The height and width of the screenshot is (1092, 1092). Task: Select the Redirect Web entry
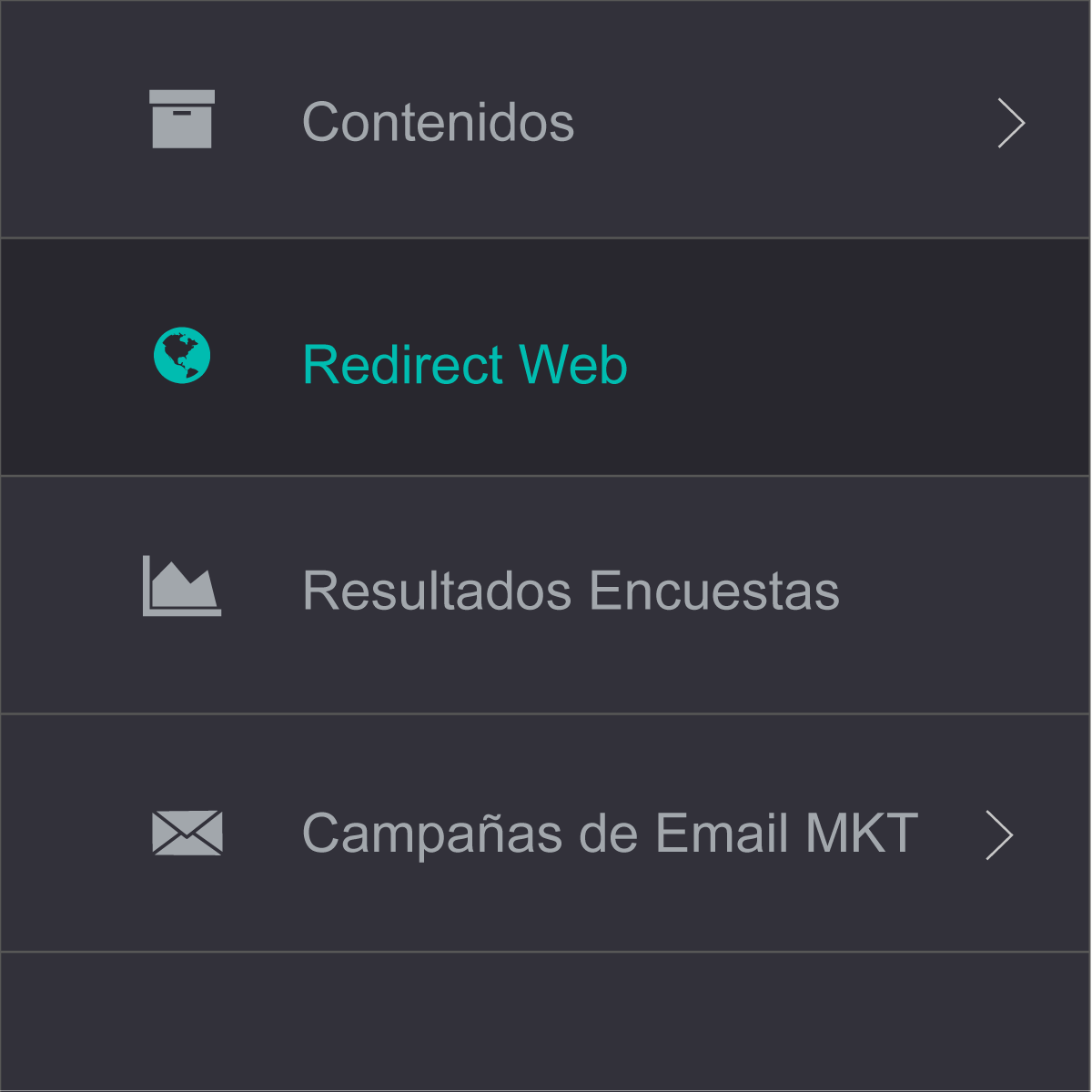(464, 365)
